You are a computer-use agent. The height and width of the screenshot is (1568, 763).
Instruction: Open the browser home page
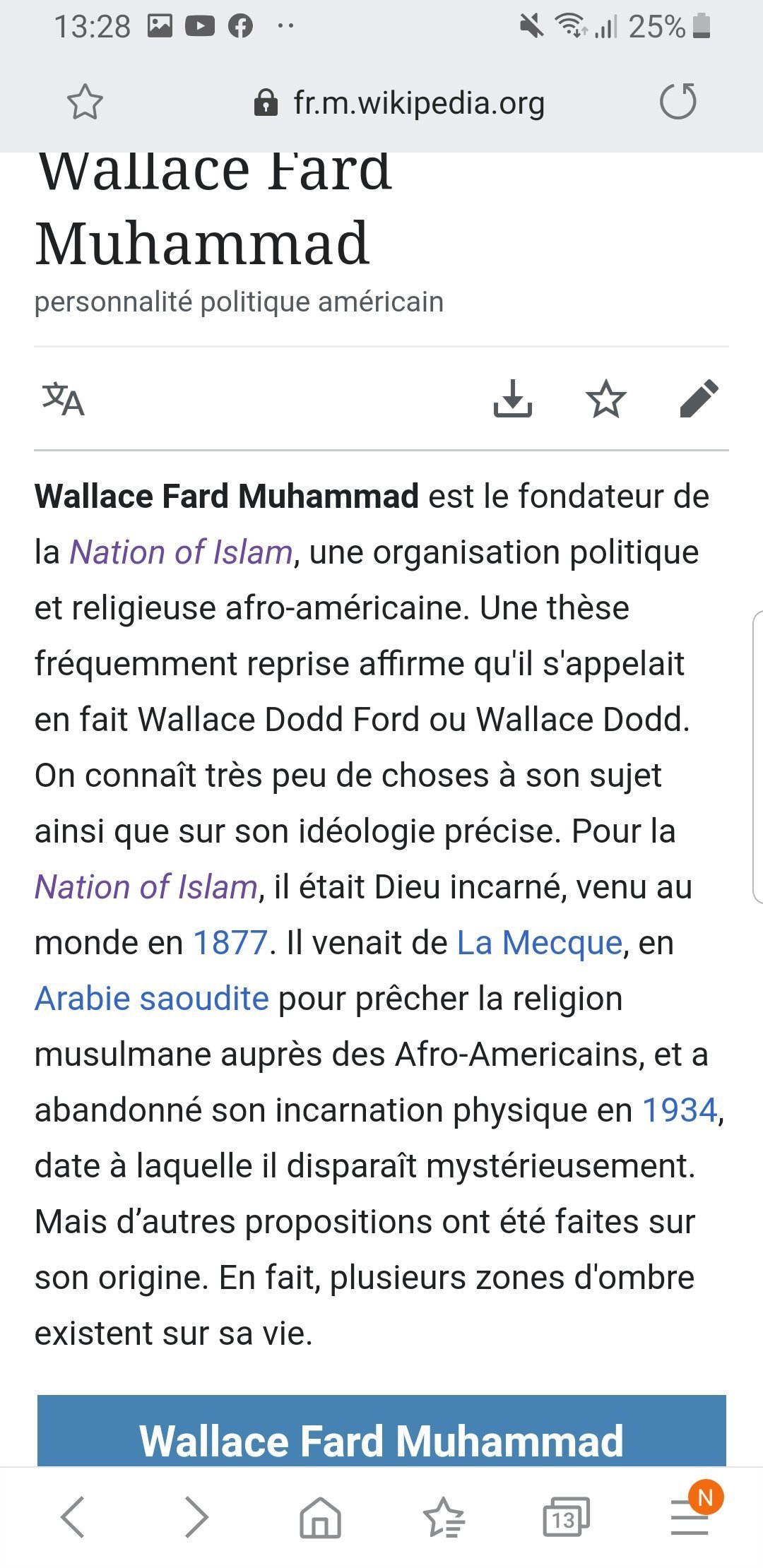coord(320,1517)
